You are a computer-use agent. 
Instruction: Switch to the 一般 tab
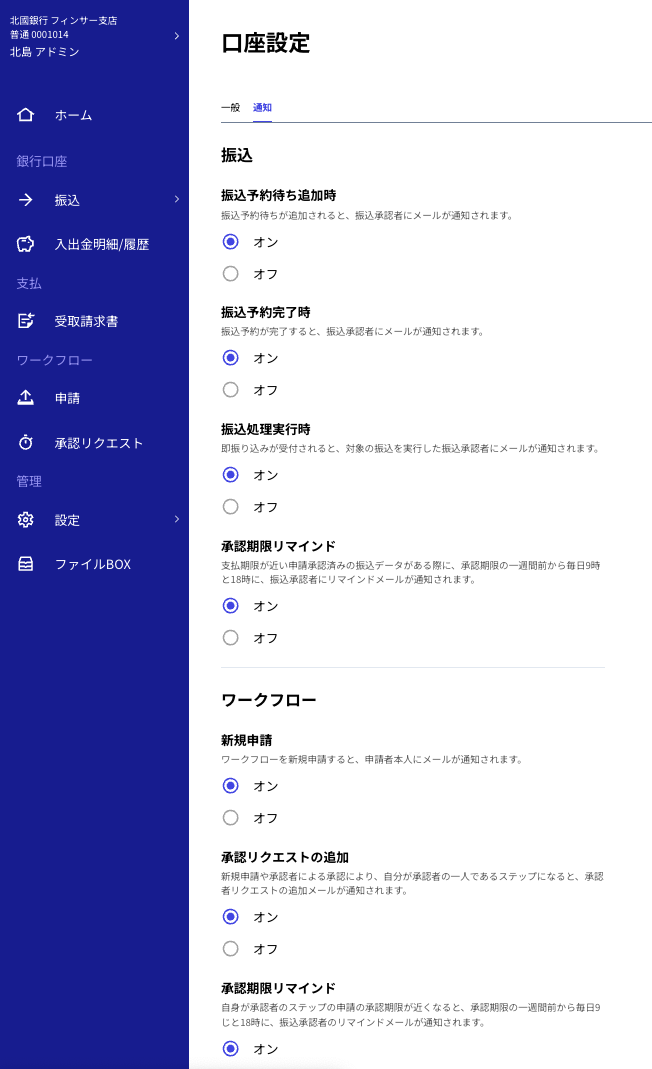[x=230, y=107]
